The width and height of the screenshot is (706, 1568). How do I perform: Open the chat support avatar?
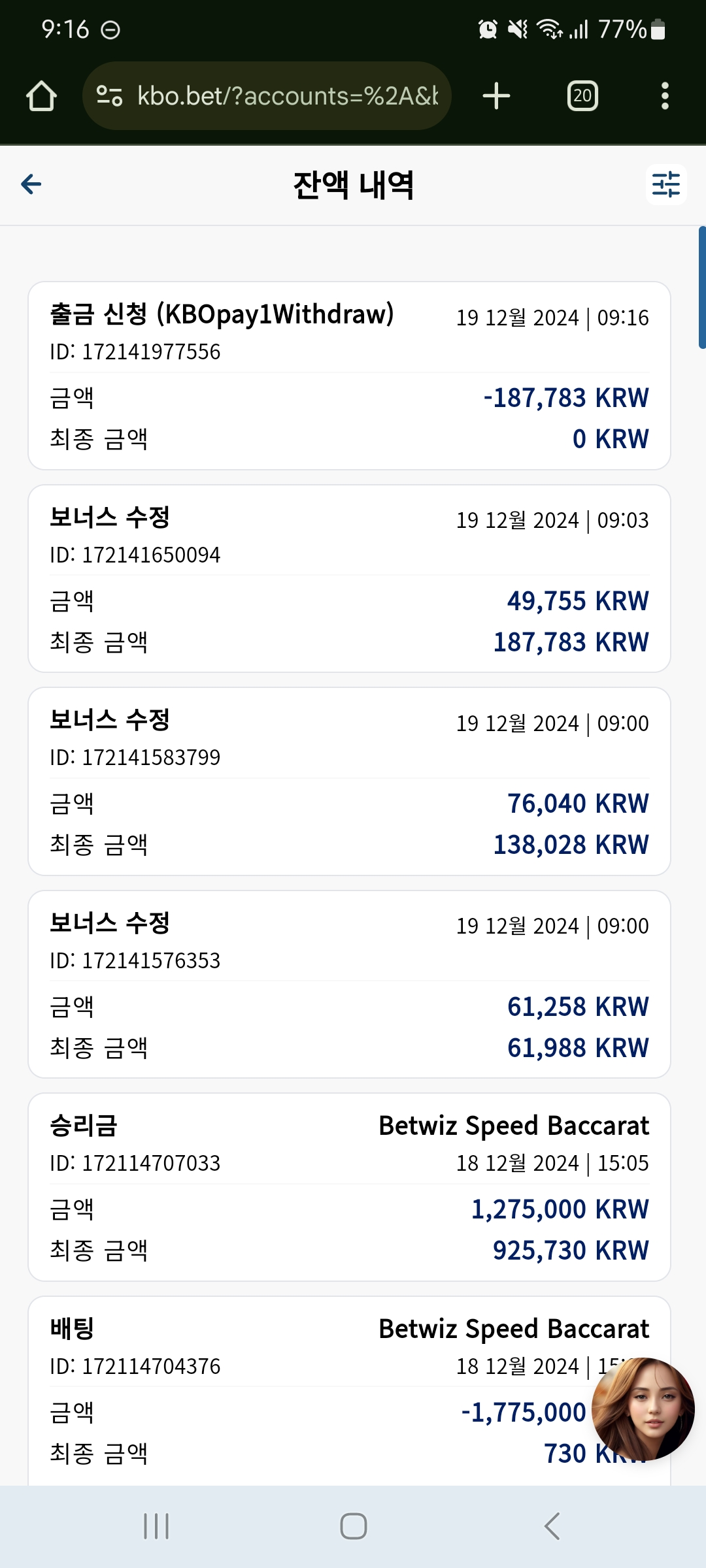(x=643, y=1408)
